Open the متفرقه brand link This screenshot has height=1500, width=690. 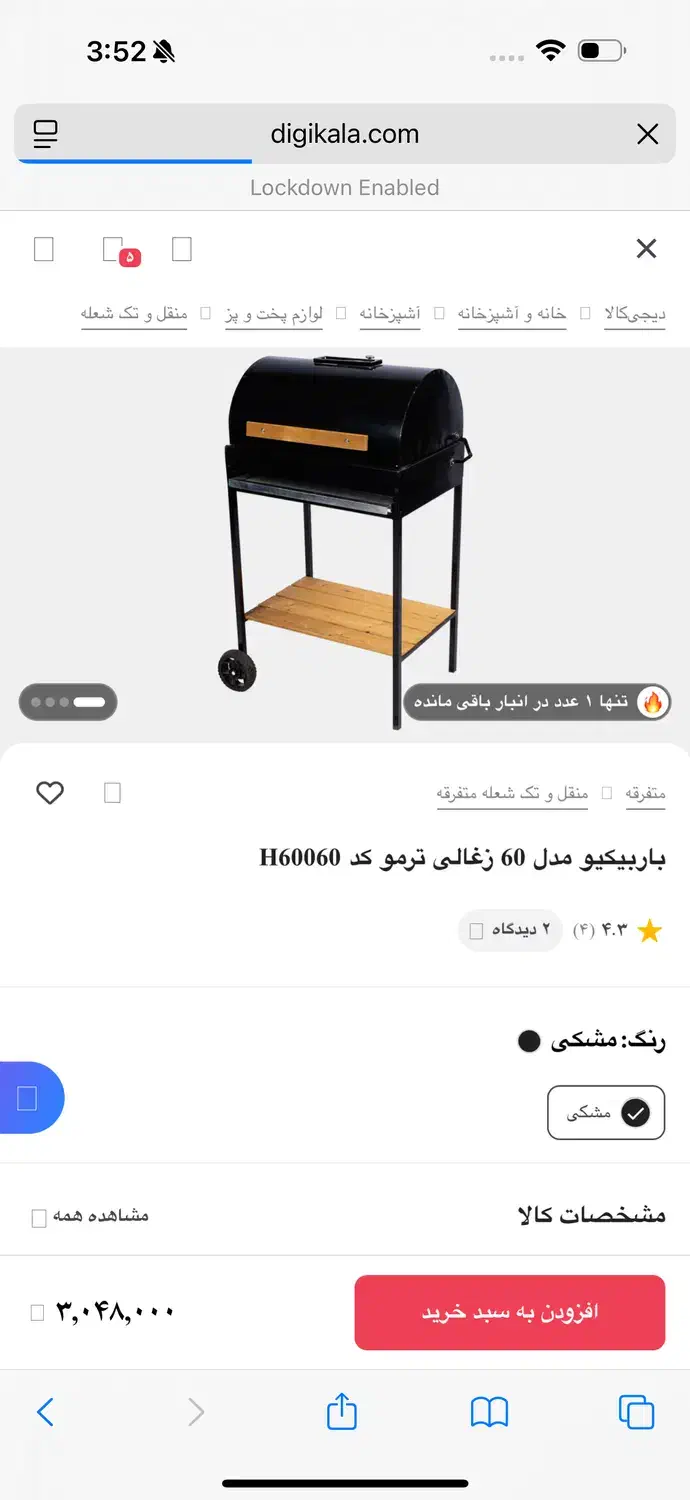645,793
